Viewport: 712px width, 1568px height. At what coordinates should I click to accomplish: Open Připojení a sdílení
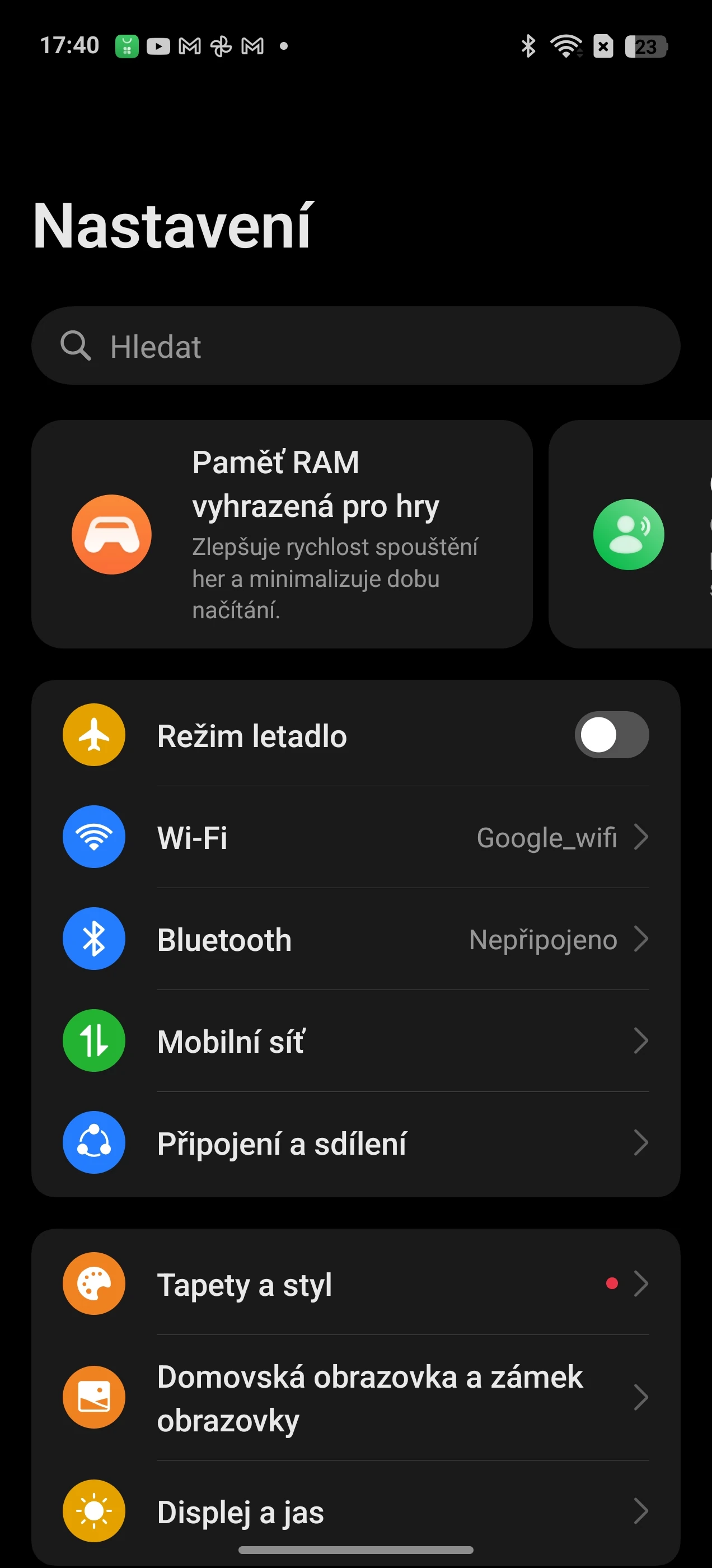pos(355,1143)
